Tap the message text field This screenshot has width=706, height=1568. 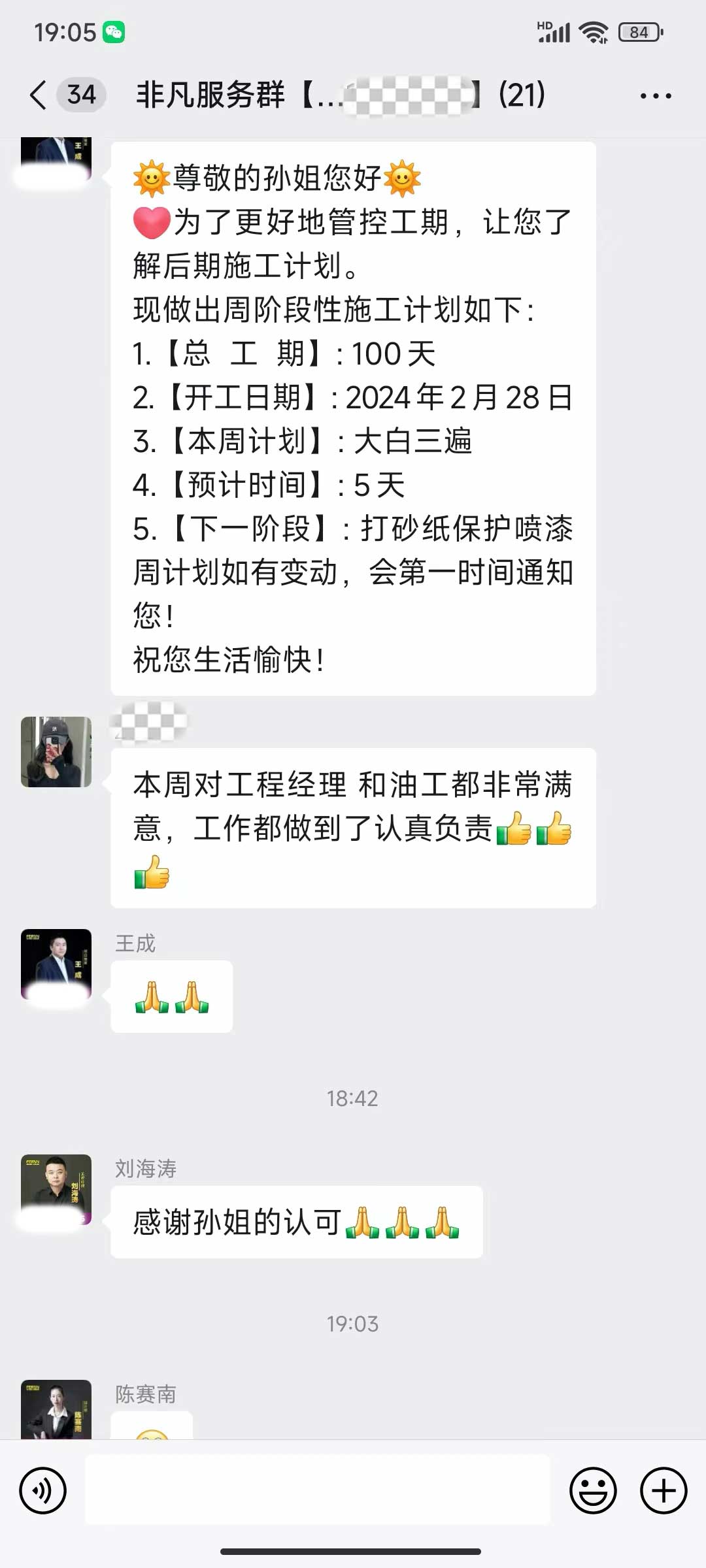318,1490
